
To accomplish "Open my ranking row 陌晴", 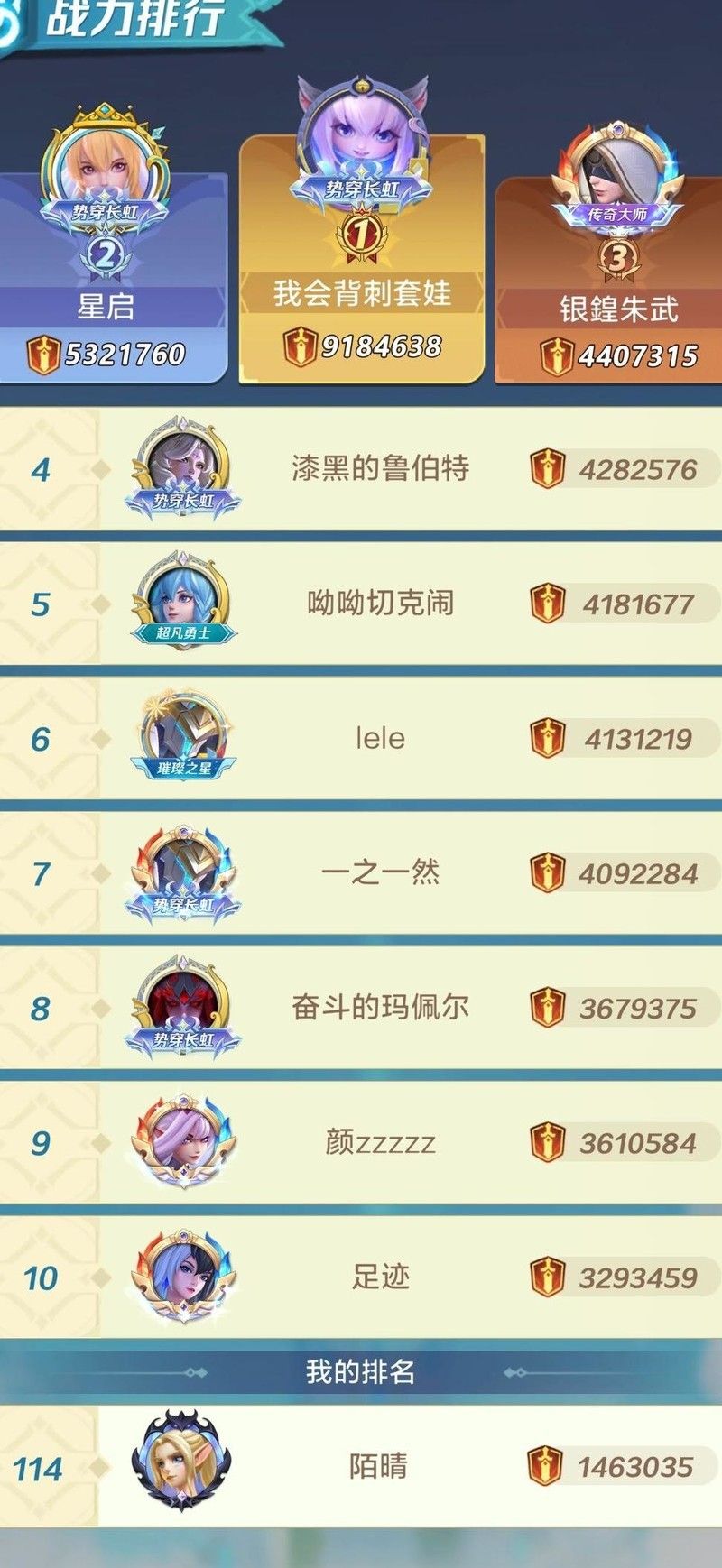I will (x=378, y=1467).
